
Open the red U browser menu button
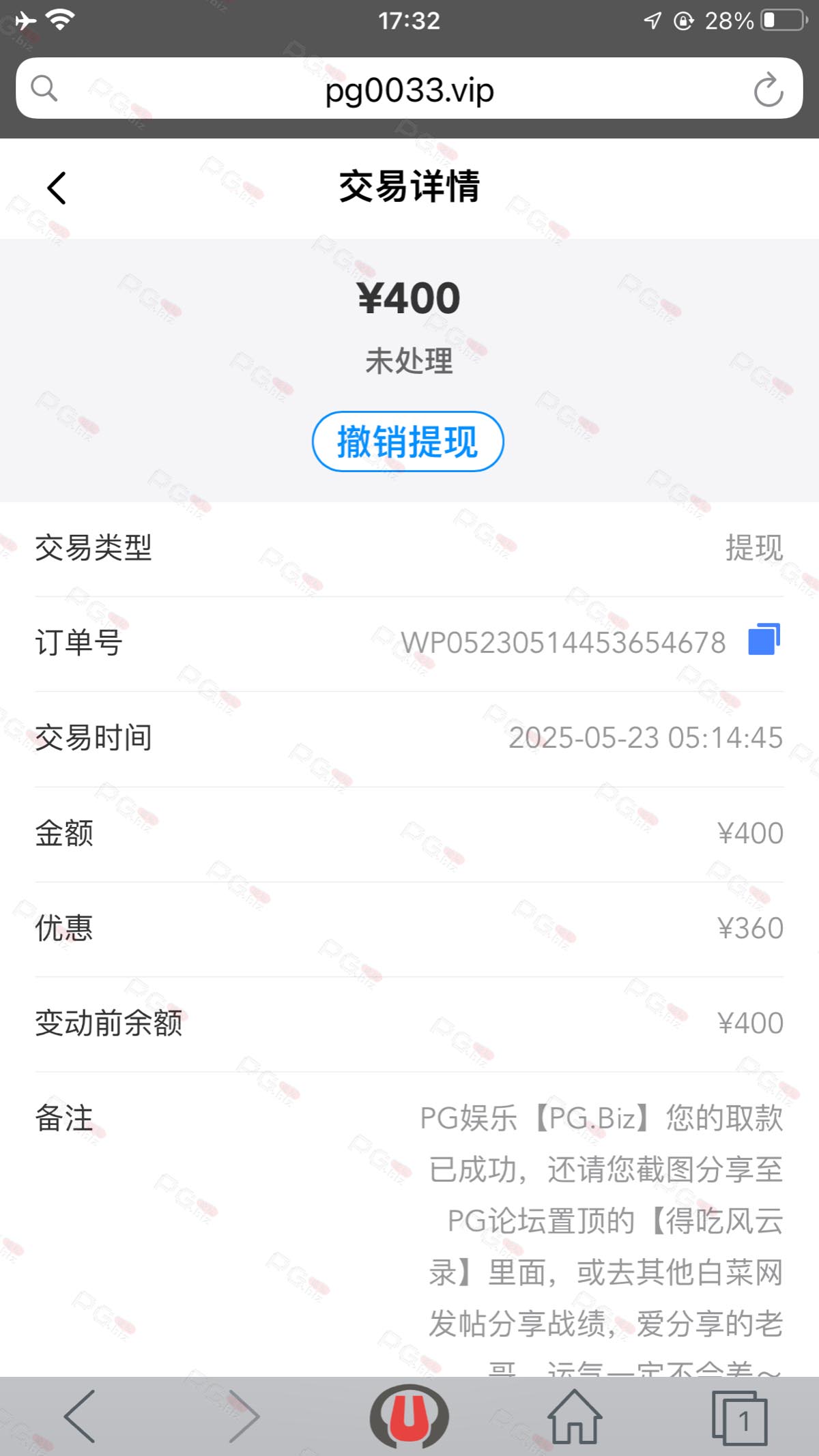click(409, 1416)
